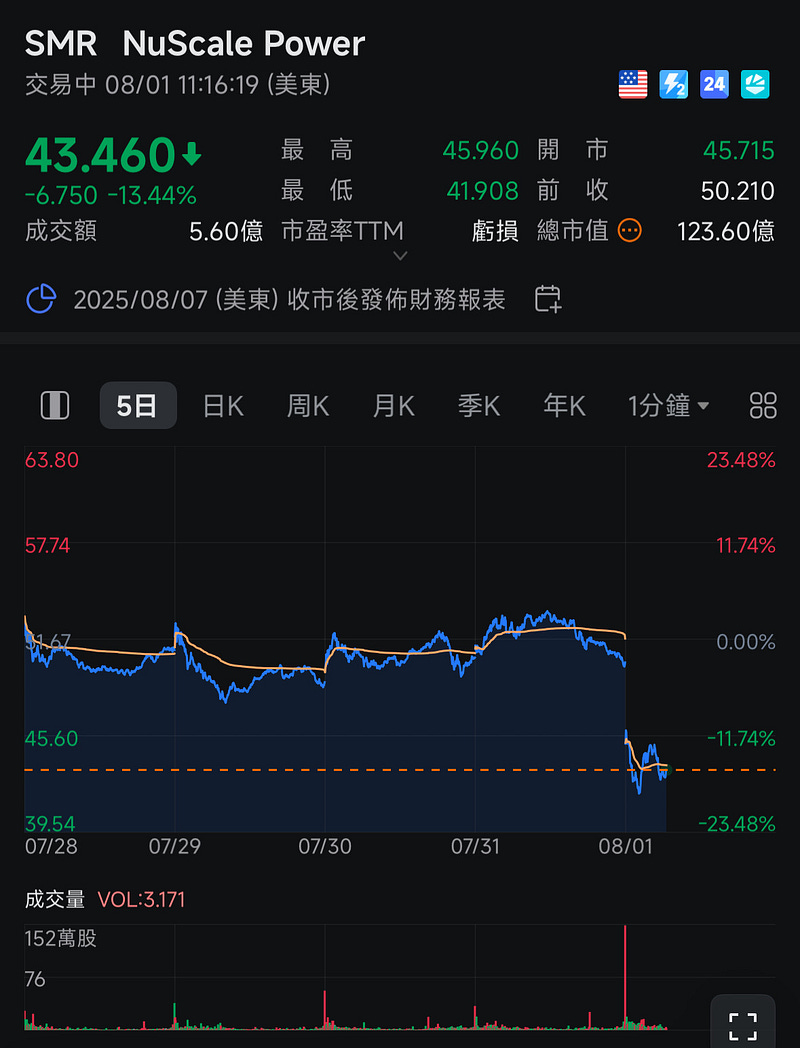Expand the stock details chevron

click(x=400, y=256)
